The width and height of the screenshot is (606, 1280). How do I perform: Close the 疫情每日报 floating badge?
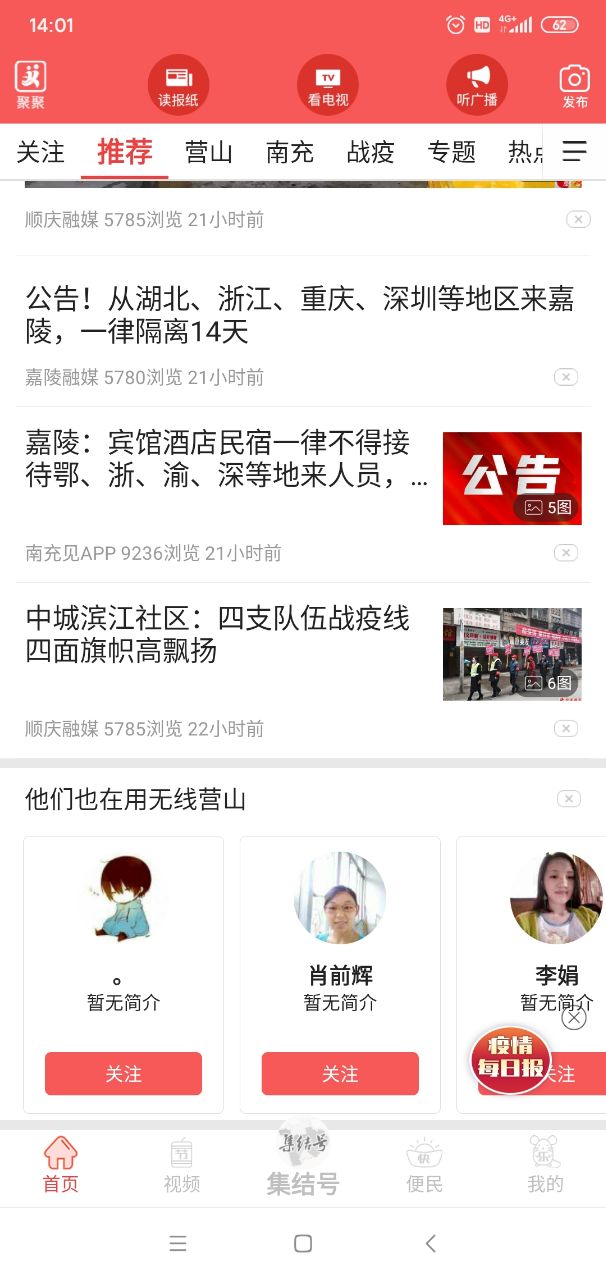pyautogui.click(x=574, y=1018)
